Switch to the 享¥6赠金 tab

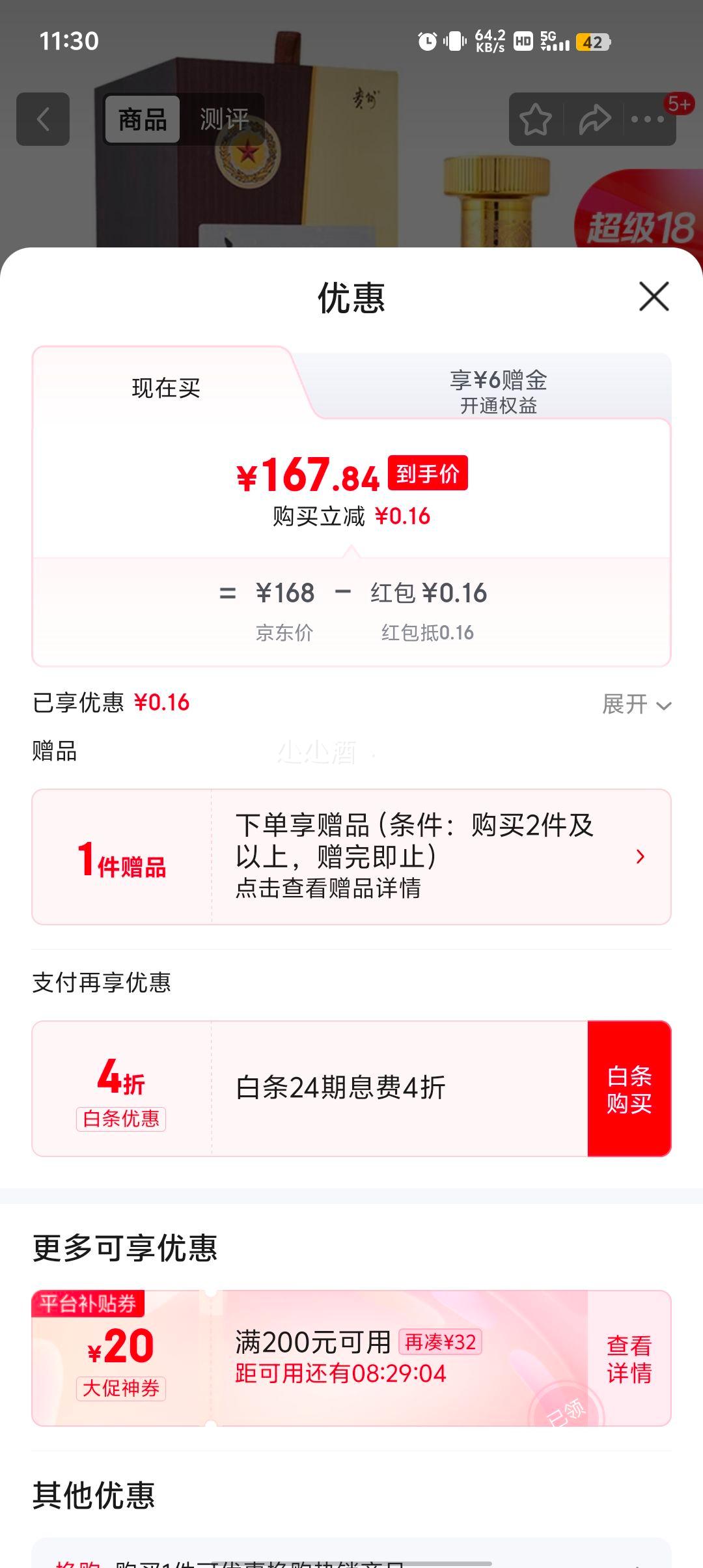[498, 387]
